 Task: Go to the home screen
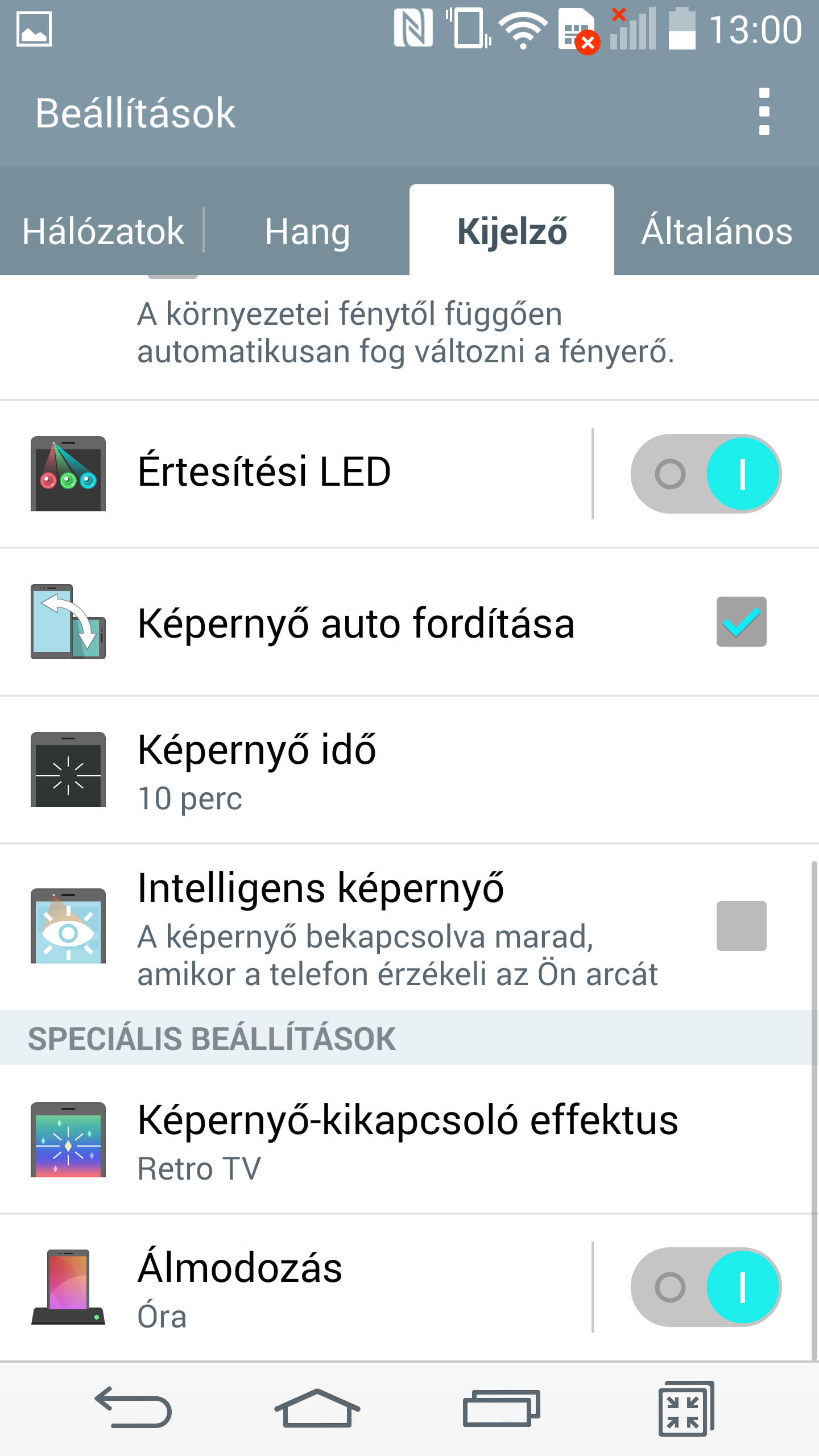click(x=317, y=1407)
